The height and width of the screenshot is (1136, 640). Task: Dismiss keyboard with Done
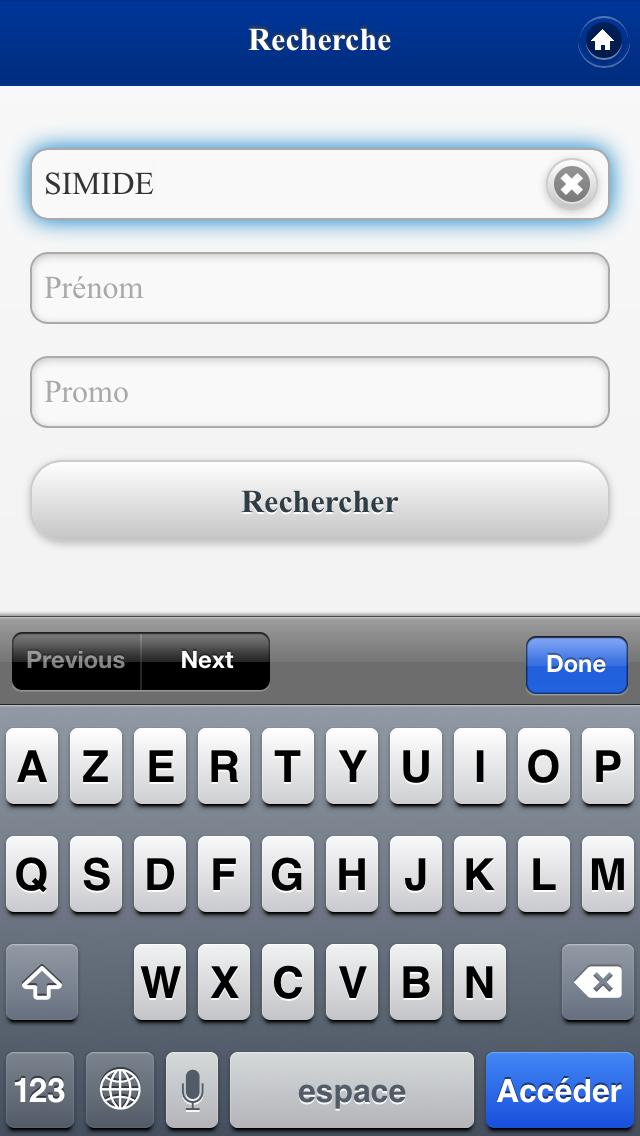pos(576,664)
